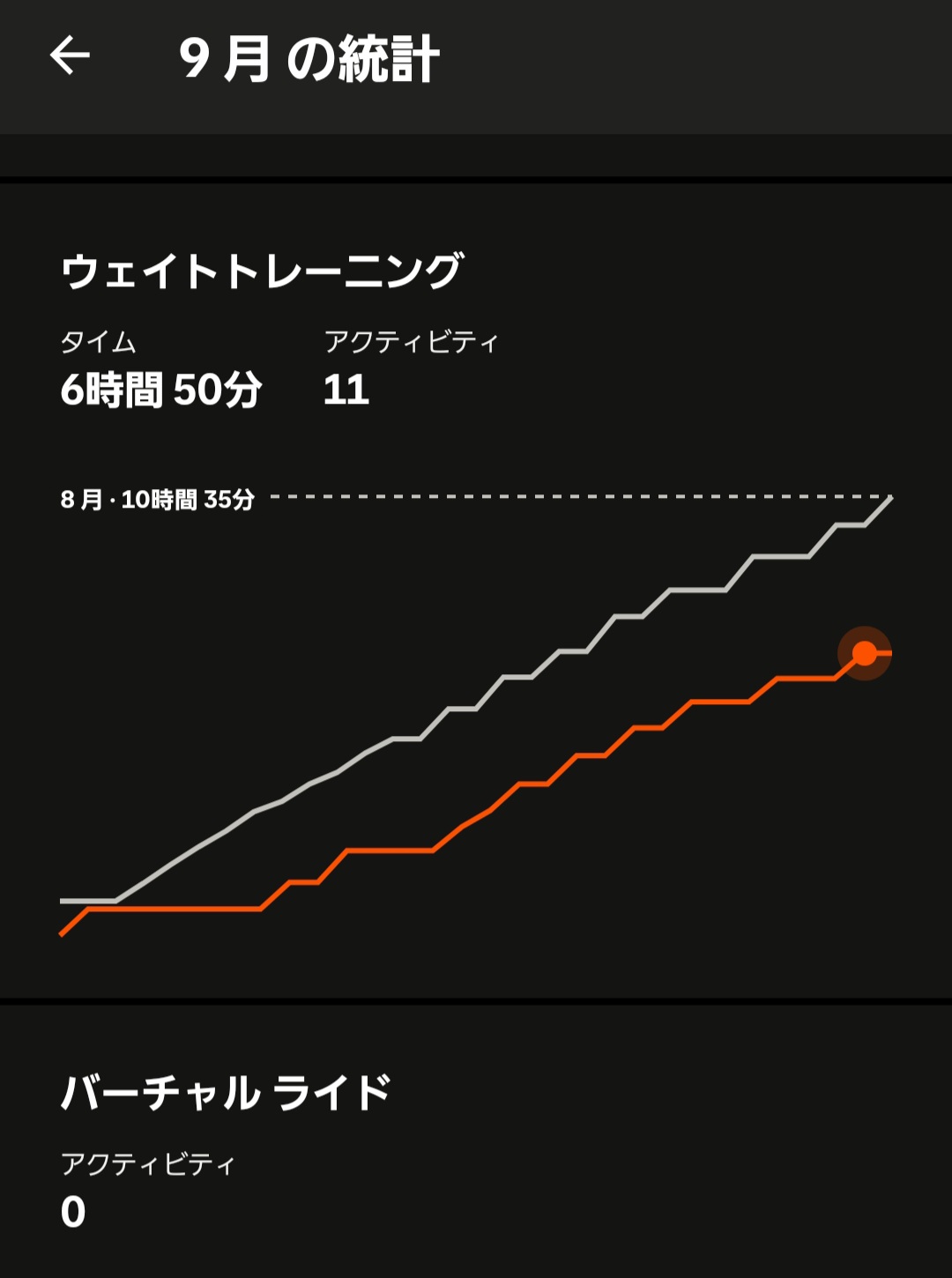
Task: Select the orange marker on the training chart
Action: coord(865,653)
